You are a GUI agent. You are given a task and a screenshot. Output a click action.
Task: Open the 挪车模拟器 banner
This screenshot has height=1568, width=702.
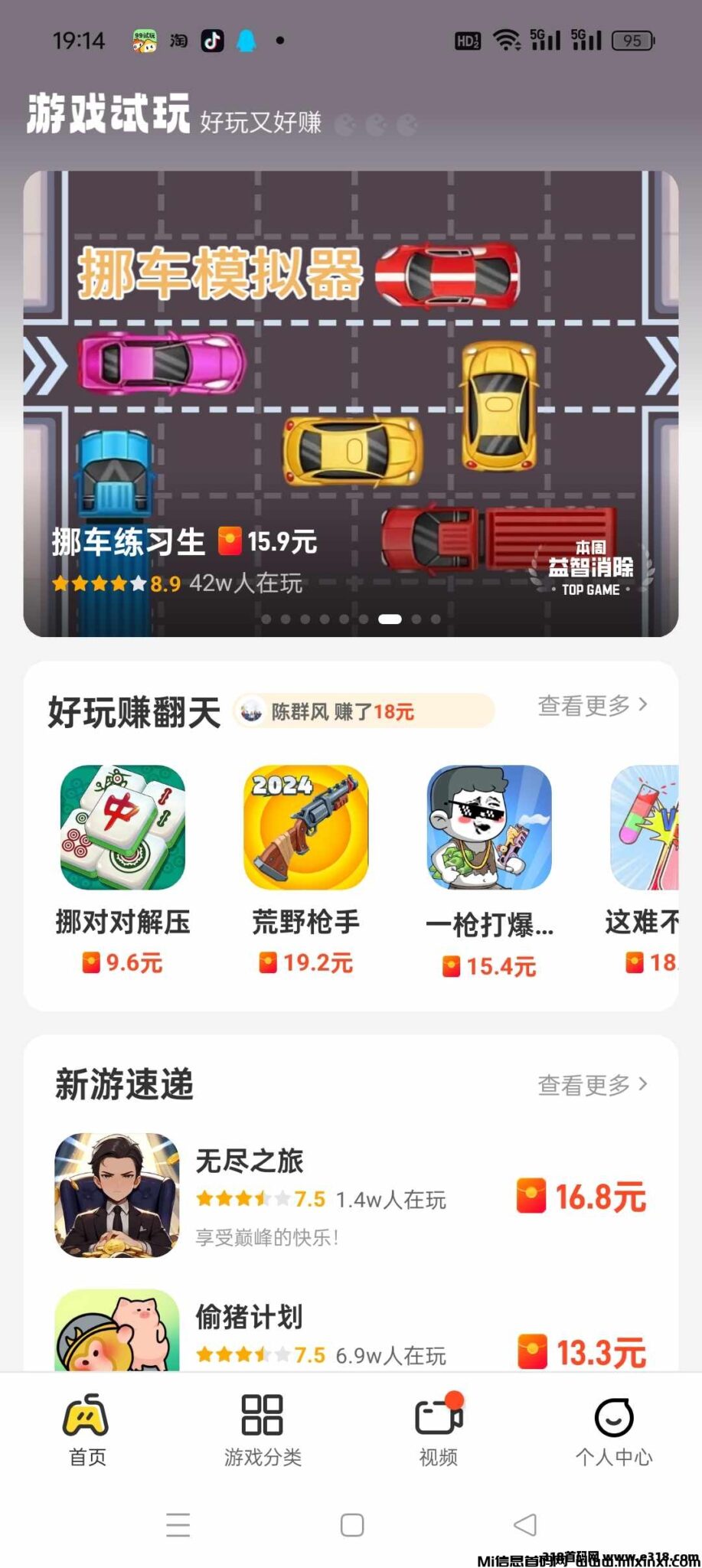pyautogui.click(x=351, y=403)
